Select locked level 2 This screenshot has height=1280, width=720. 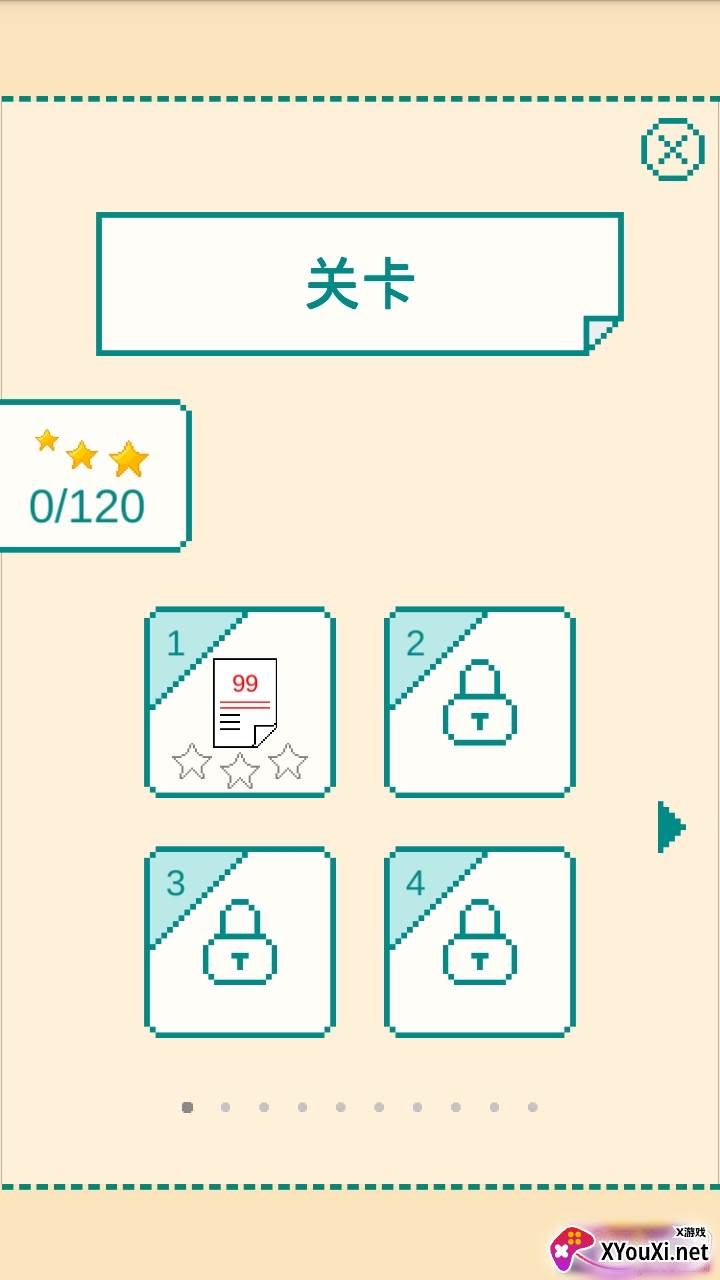[480, 702]
